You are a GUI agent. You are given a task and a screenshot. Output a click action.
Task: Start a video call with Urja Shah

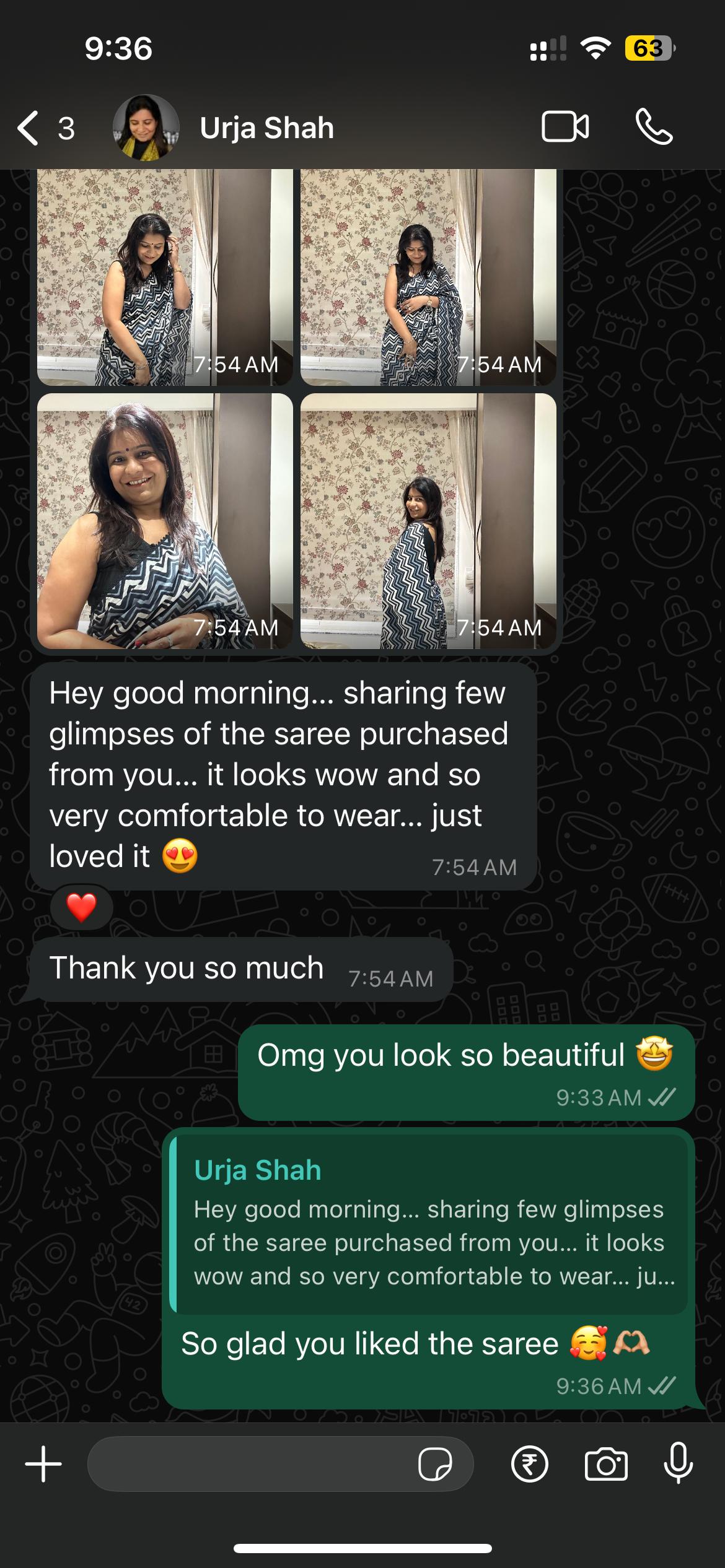(565, 128)
